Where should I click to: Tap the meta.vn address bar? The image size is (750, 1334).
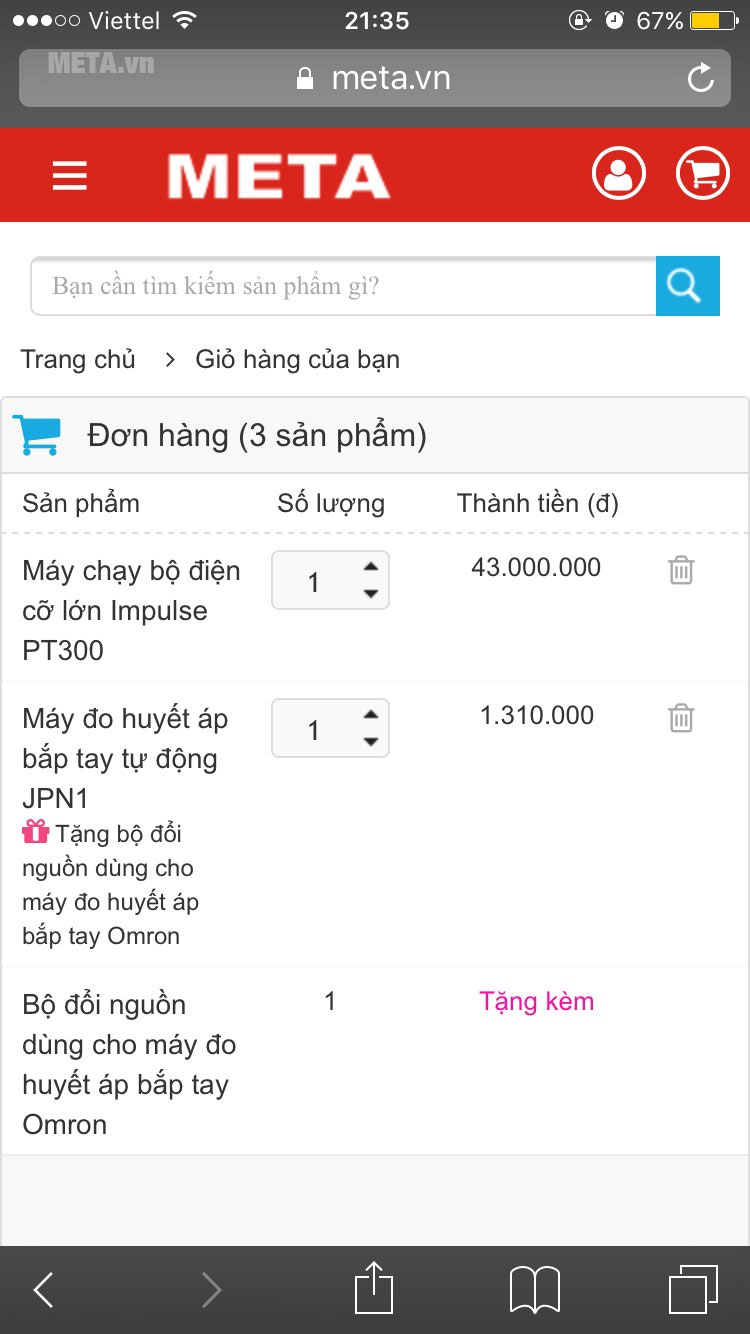375,78
